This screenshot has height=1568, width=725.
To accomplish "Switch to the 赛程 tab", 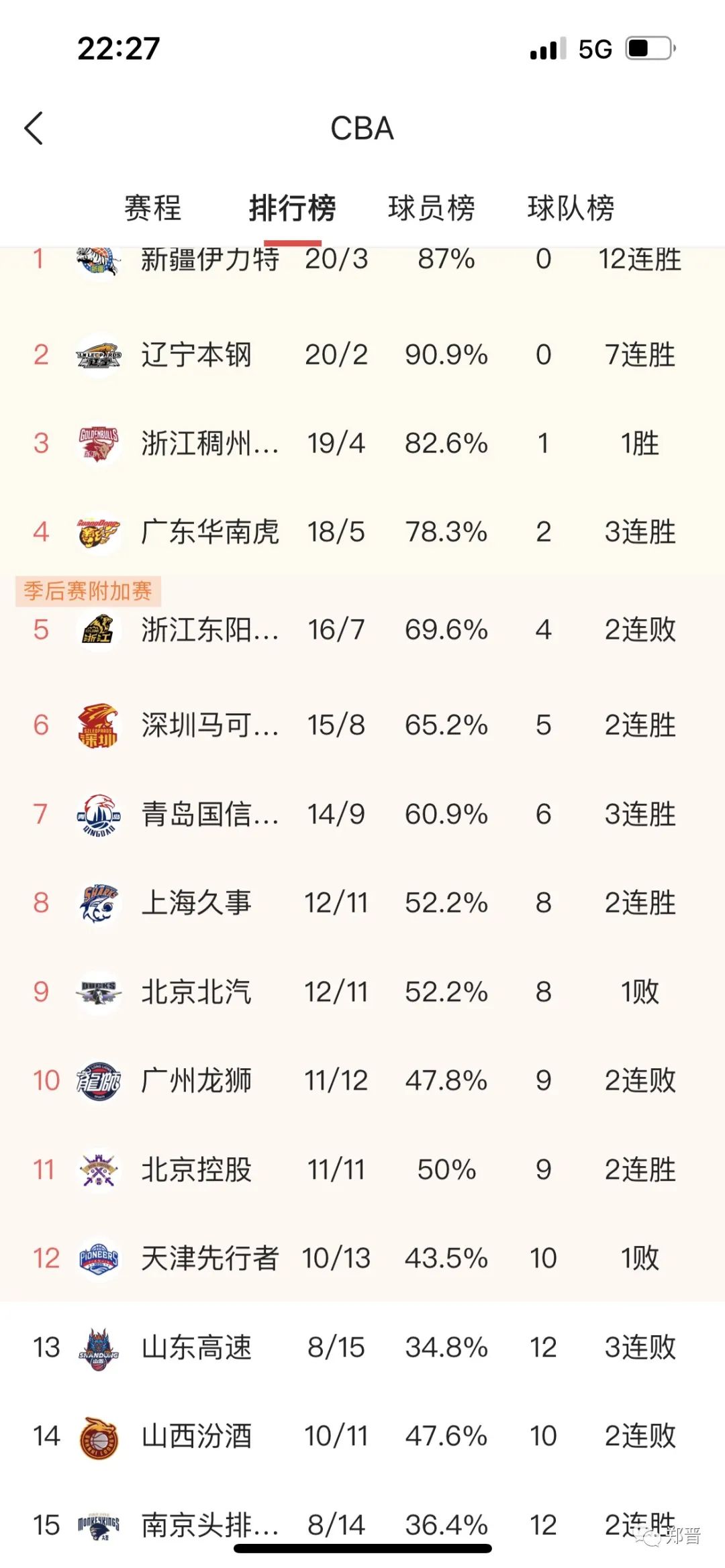I will pos(153,207).
